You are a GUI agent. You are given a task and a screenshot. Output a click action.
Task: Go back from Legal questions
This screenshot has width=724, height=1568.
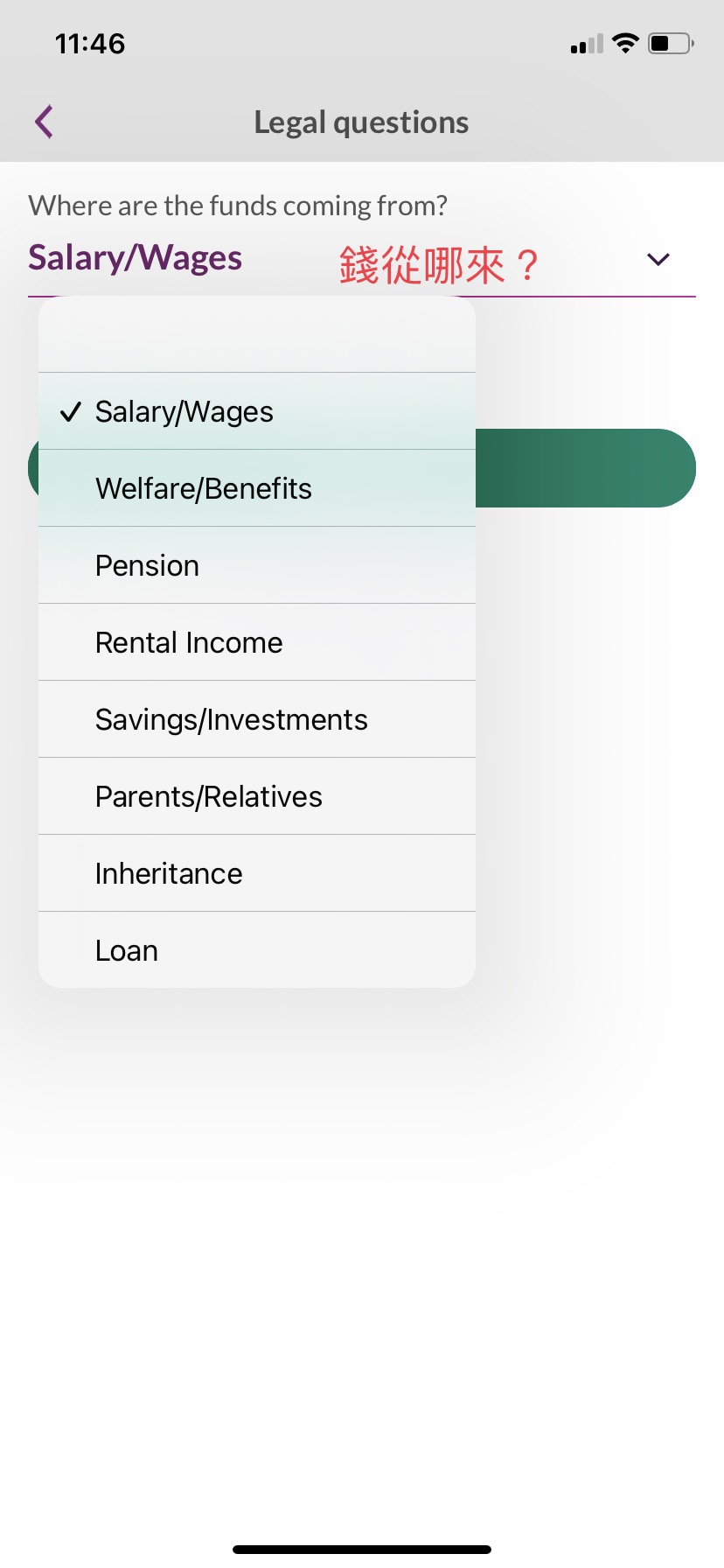pyautogui.click(x=45, y=122)
